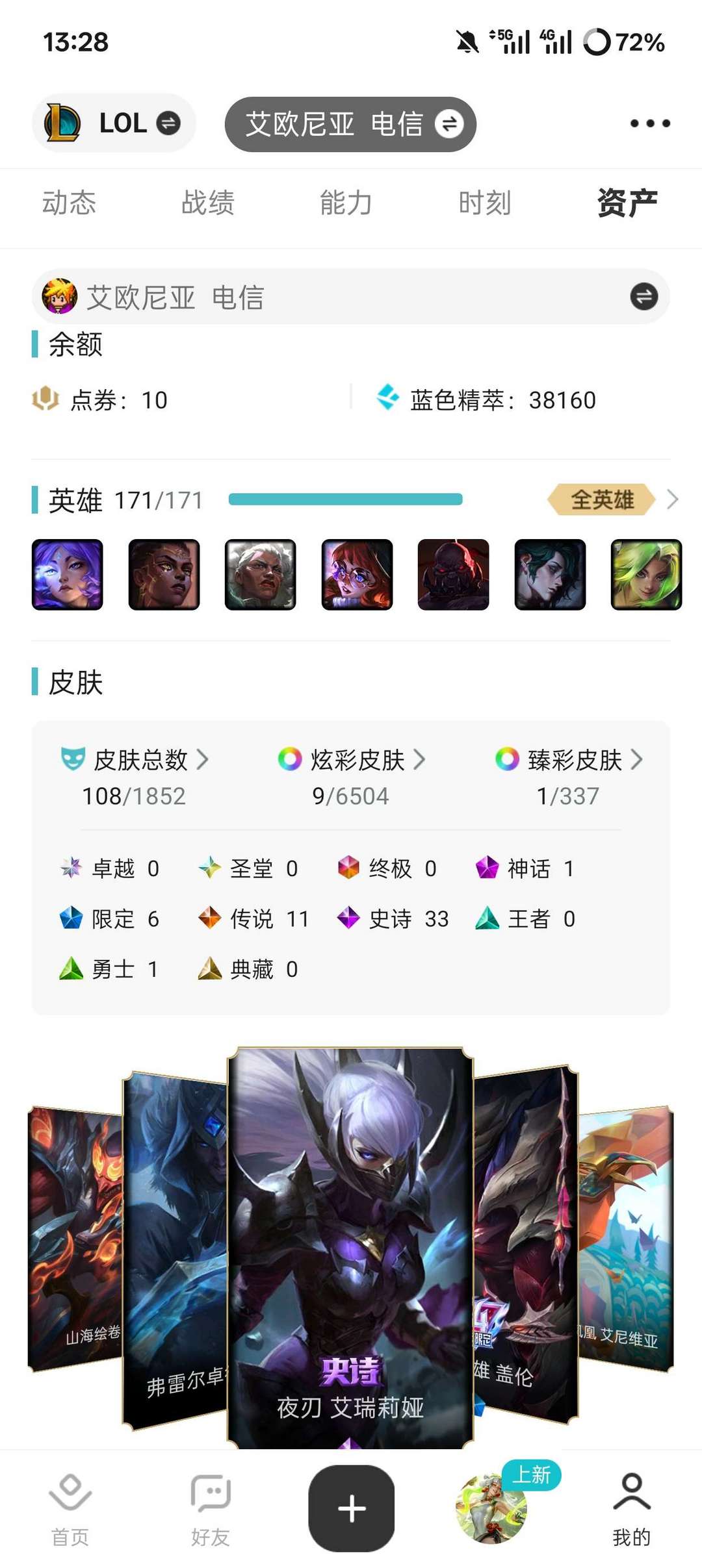Screen dimensions: 702x1568
Task: Select the 神话 mythic rarity icon
Action: click(x=487, y=868)
